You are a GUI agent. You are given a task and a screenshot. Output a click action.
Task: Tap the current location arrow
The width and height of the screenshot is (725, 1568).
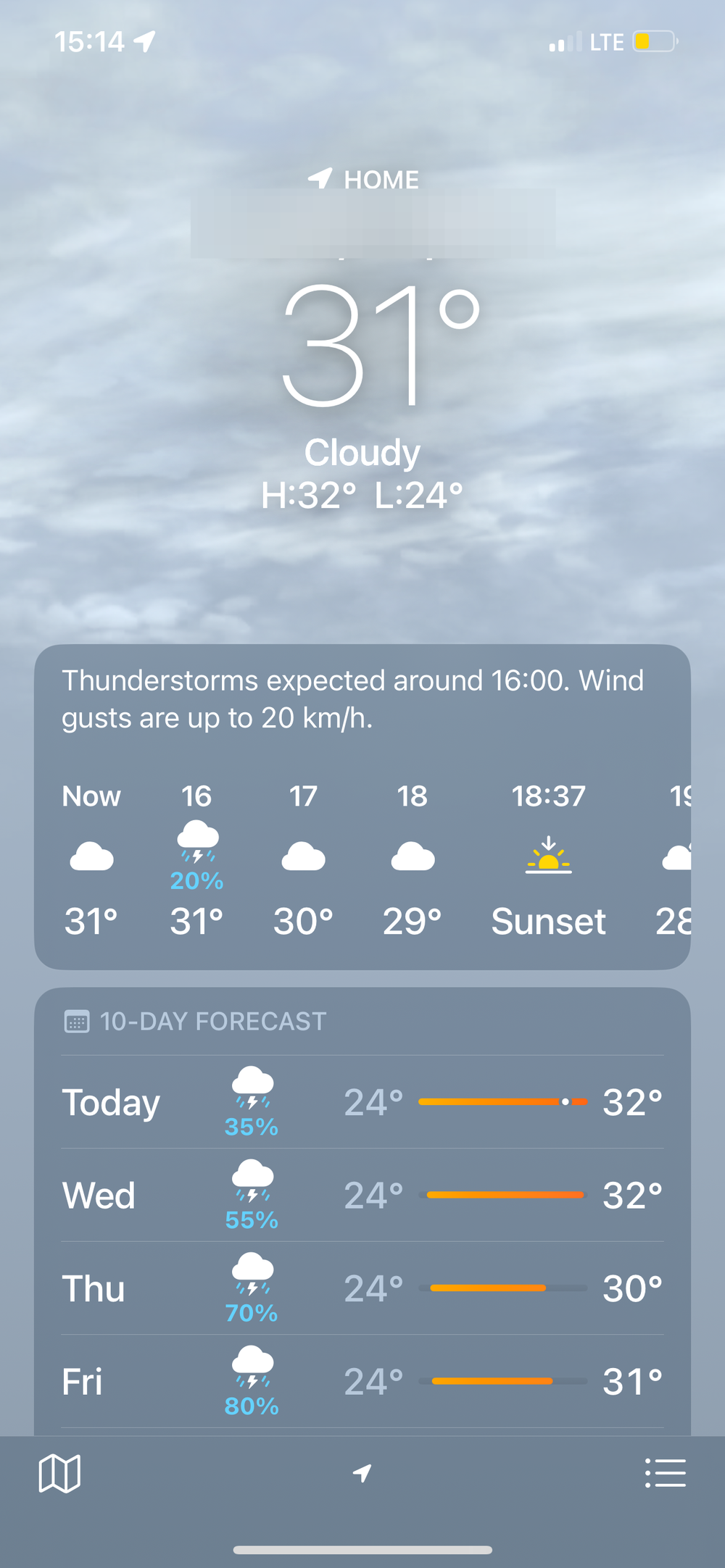[362, 1473]
